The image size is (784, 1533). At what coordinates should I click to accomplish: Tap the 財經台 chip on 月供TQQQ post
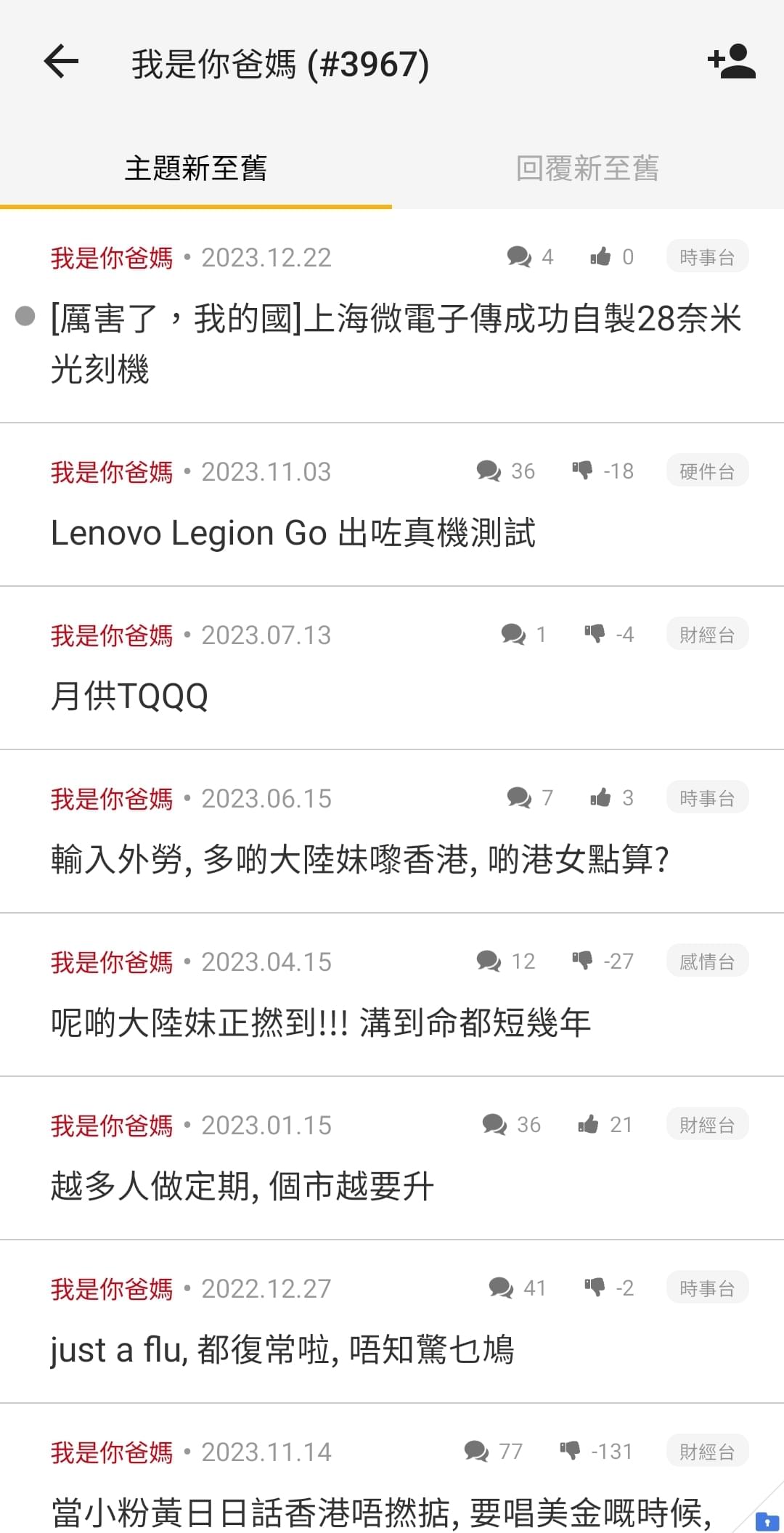707,635
